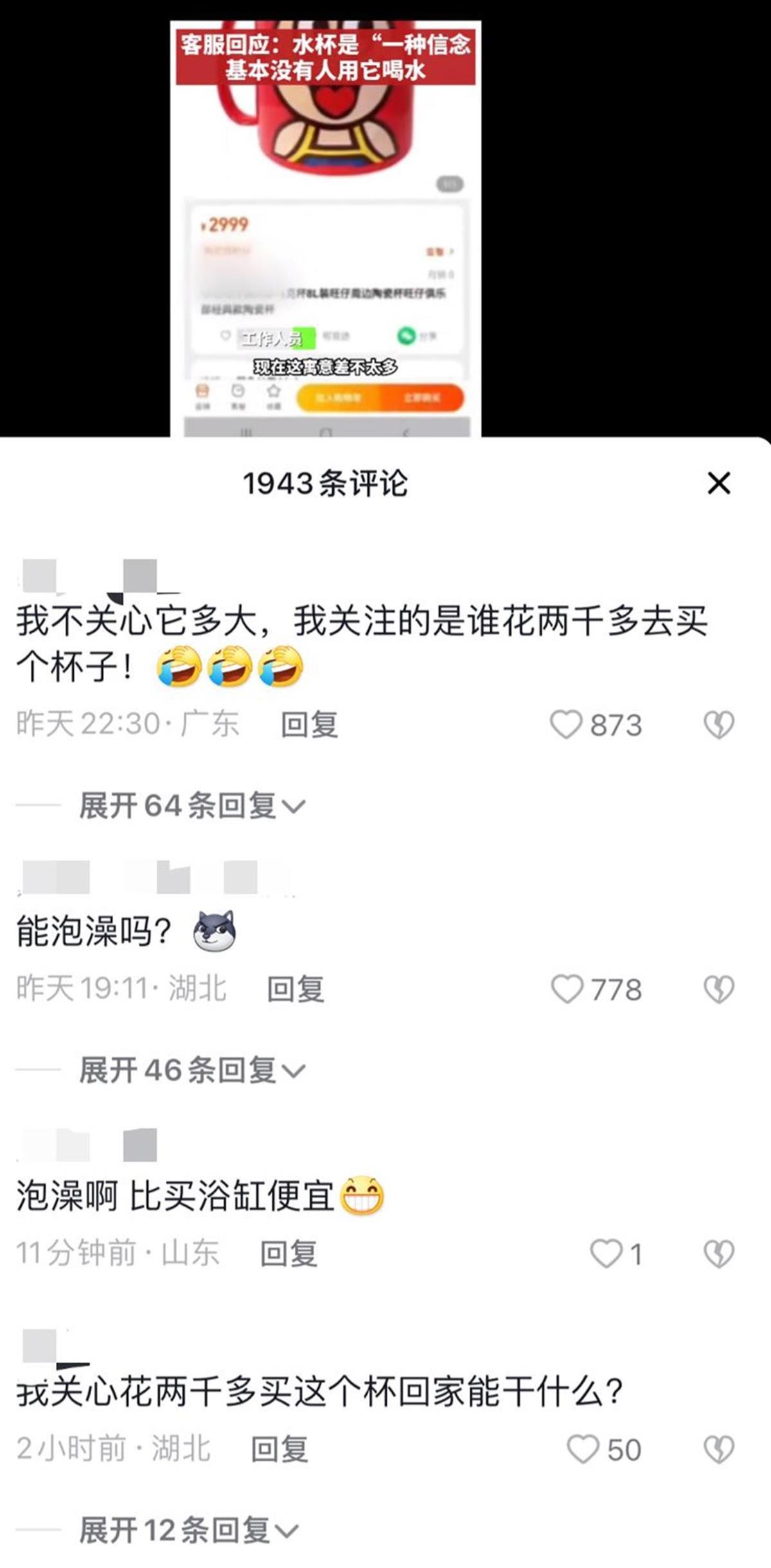This screenshot has width=771, height=1568.
Task: Dislike the comment posted from 广东
Action: point(718,725)
